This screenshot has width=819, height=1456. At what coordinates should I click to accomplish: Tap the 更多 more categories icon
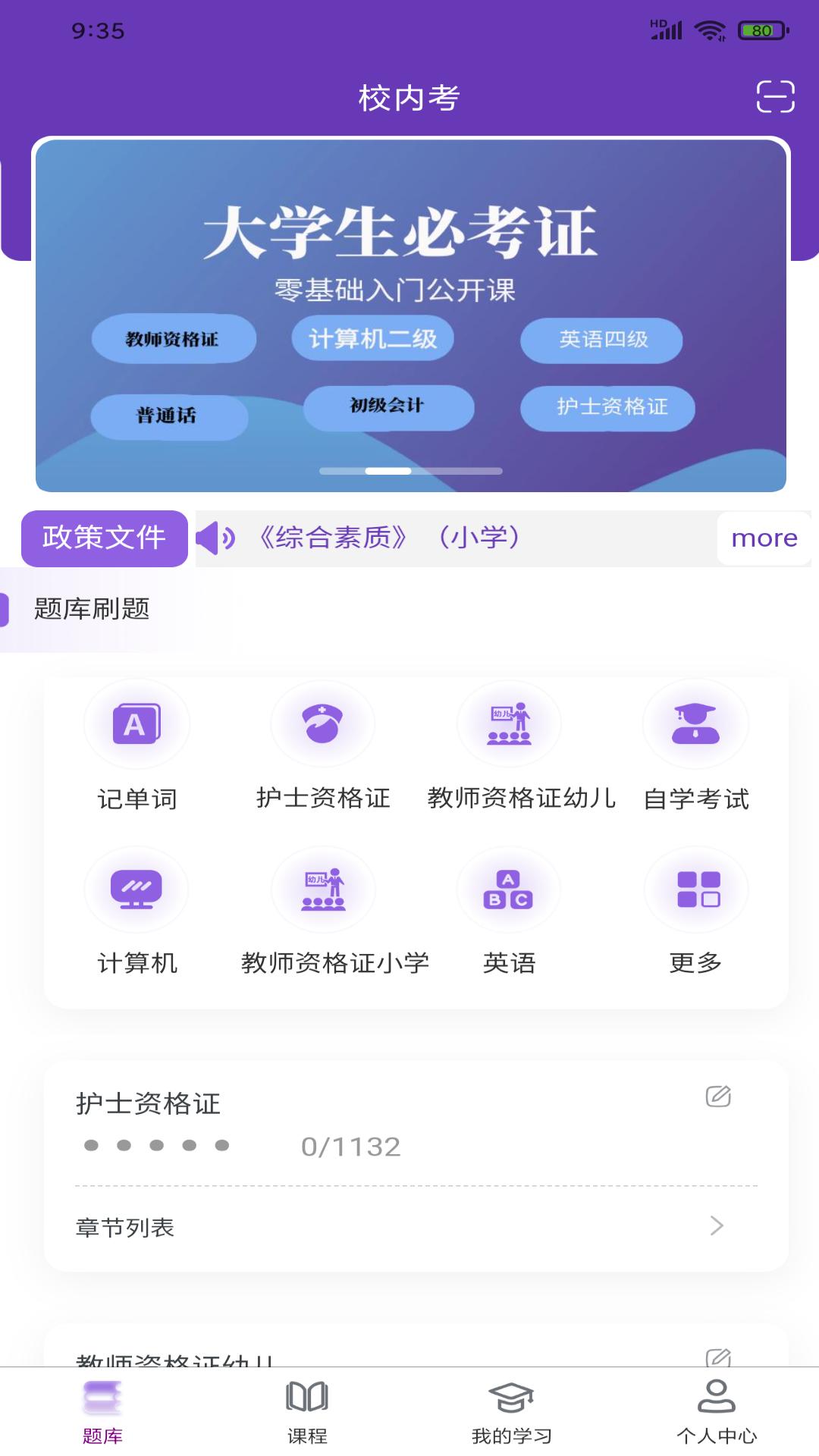pyautogui.click(x=695, y=890)
